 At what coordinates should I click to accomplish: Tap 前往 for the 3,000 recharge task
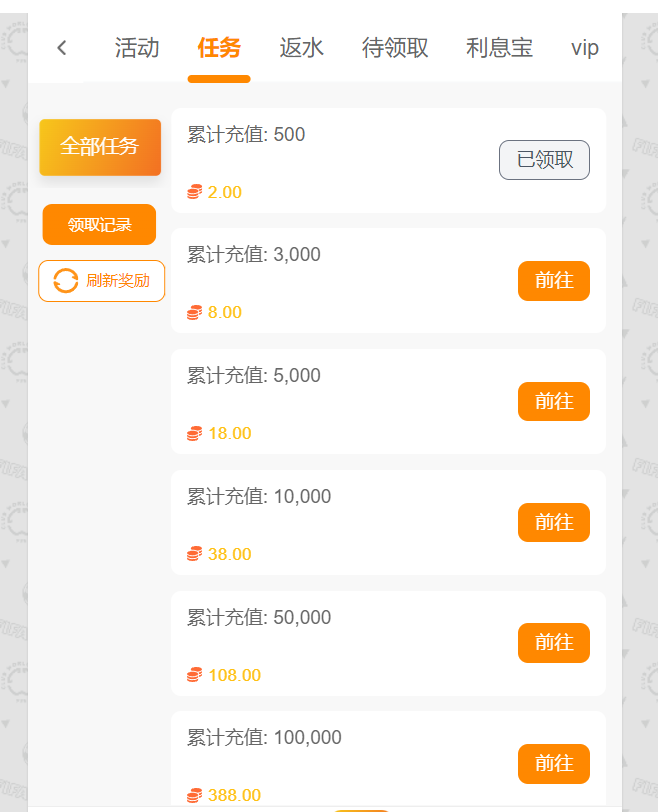pos(553,281)
